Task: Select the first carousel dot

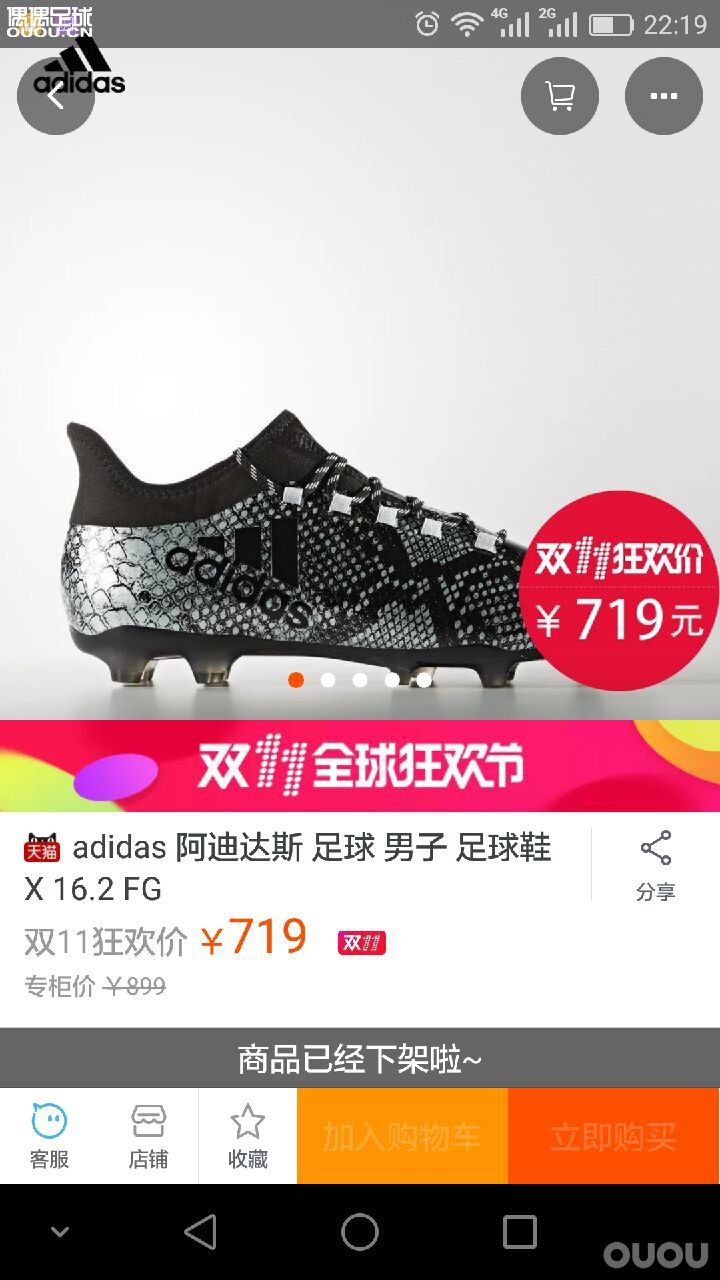Action: coord(297,679)
